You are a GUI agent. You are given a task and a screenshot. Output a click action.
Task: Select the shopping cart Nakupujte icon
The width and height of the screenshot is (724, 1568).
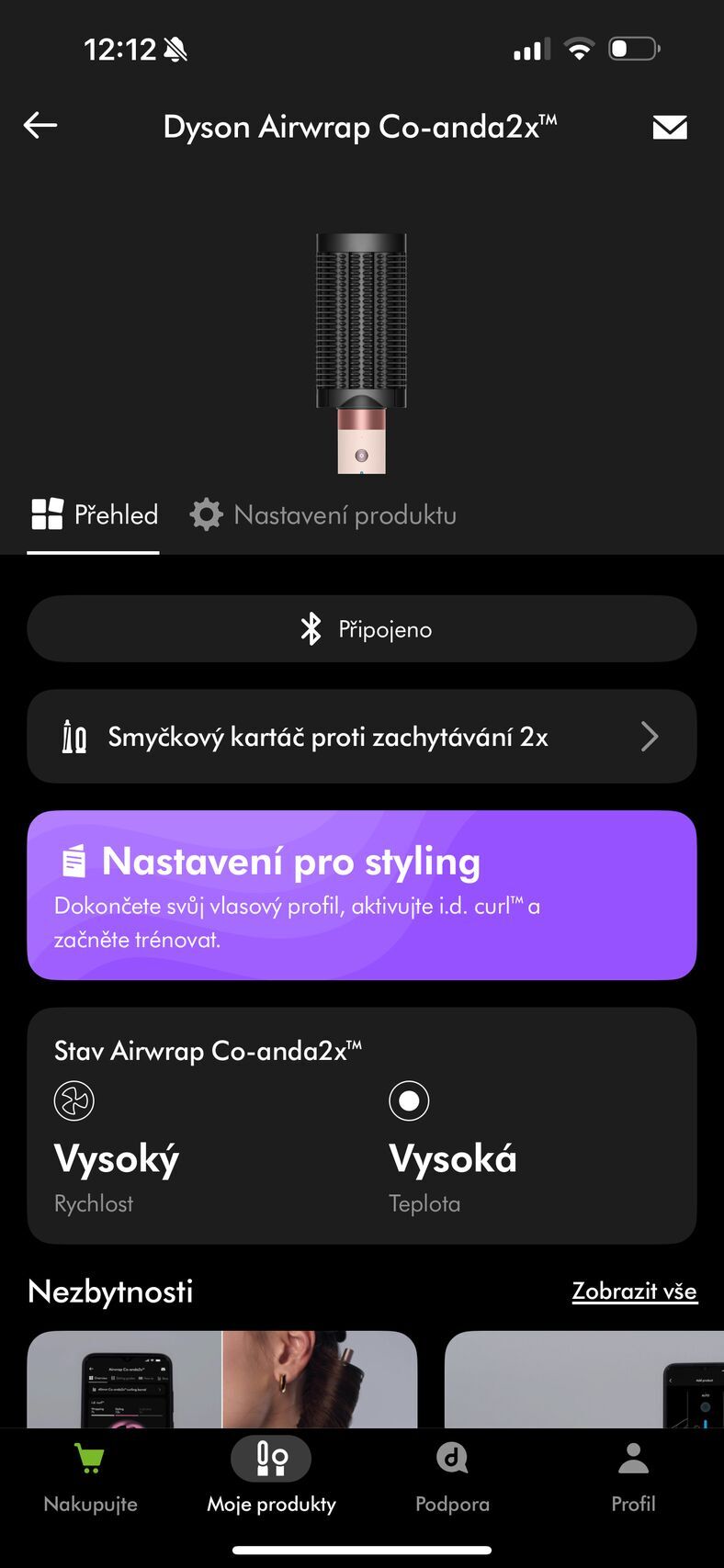(x=89, y=1459)
